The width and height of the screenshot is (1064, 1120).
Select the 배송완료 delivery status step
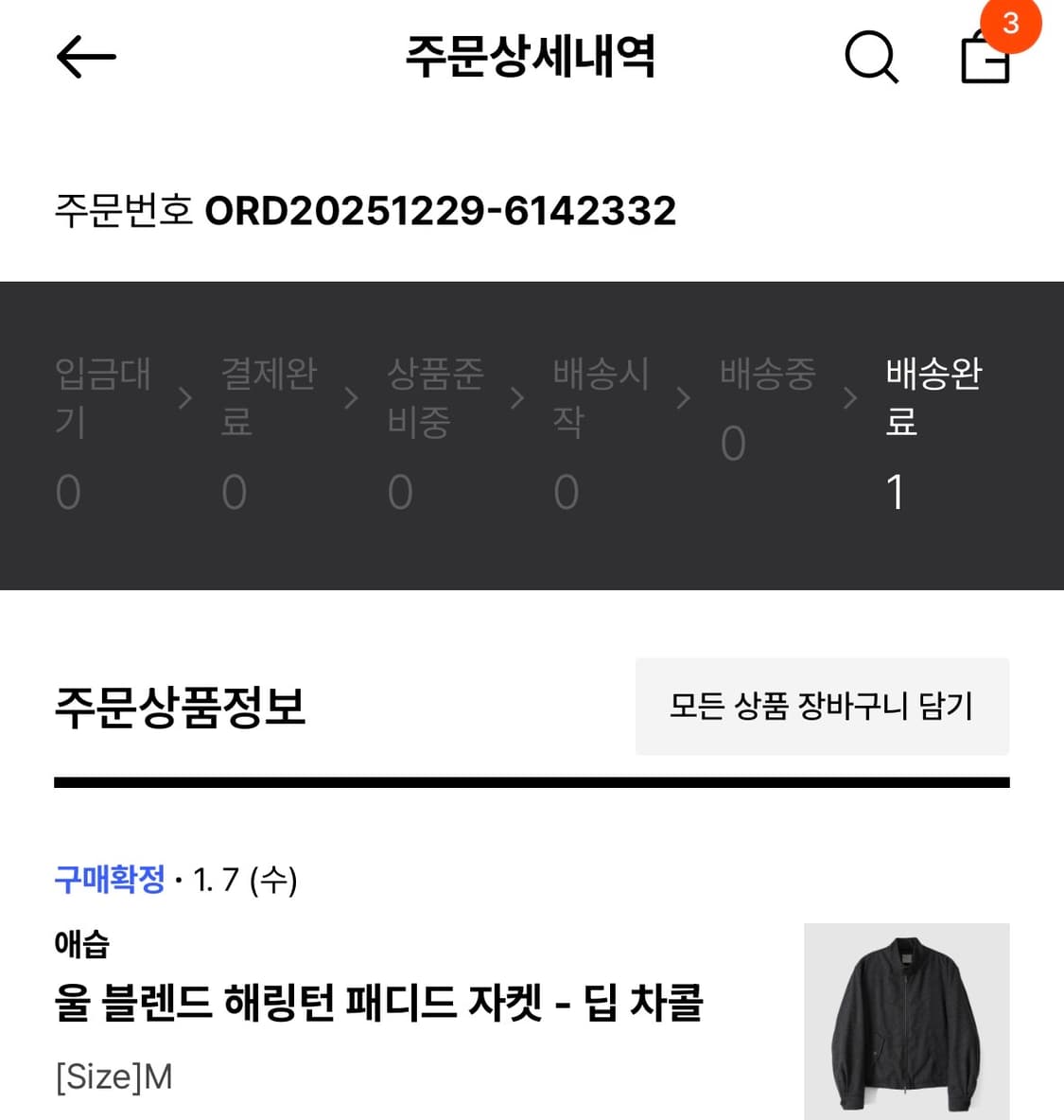[x=932, y=397]
